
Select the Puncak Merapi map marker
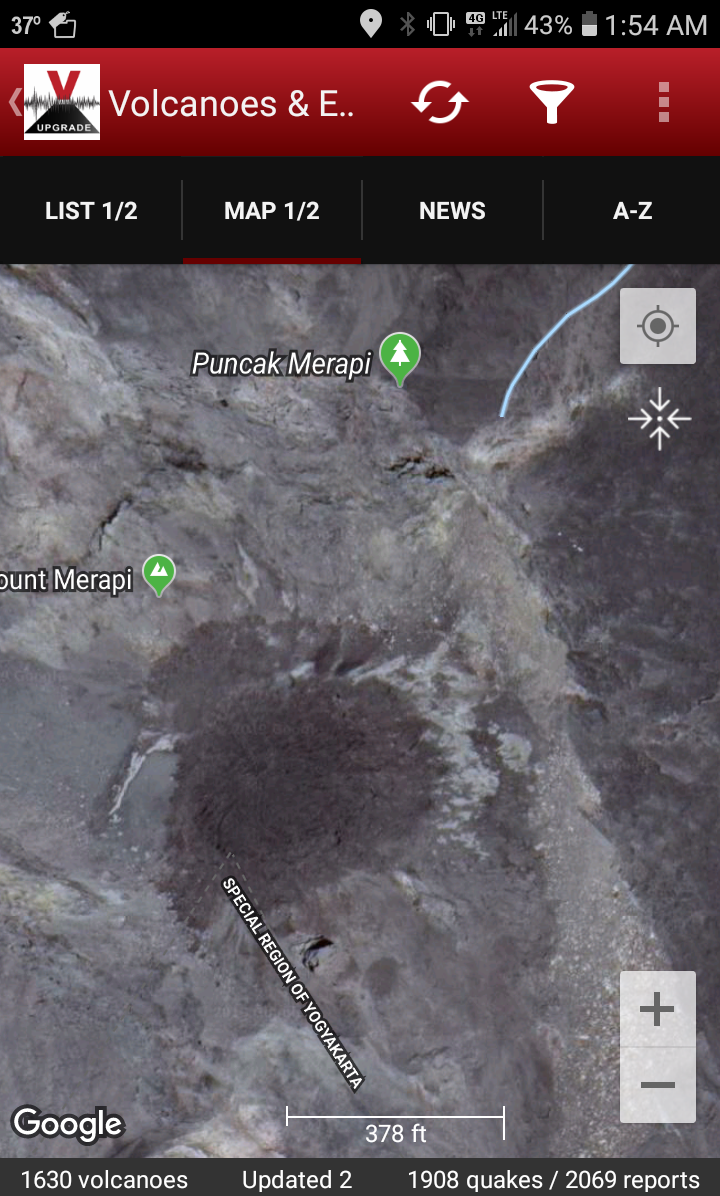pyautogui.click(x=400, y=357)
